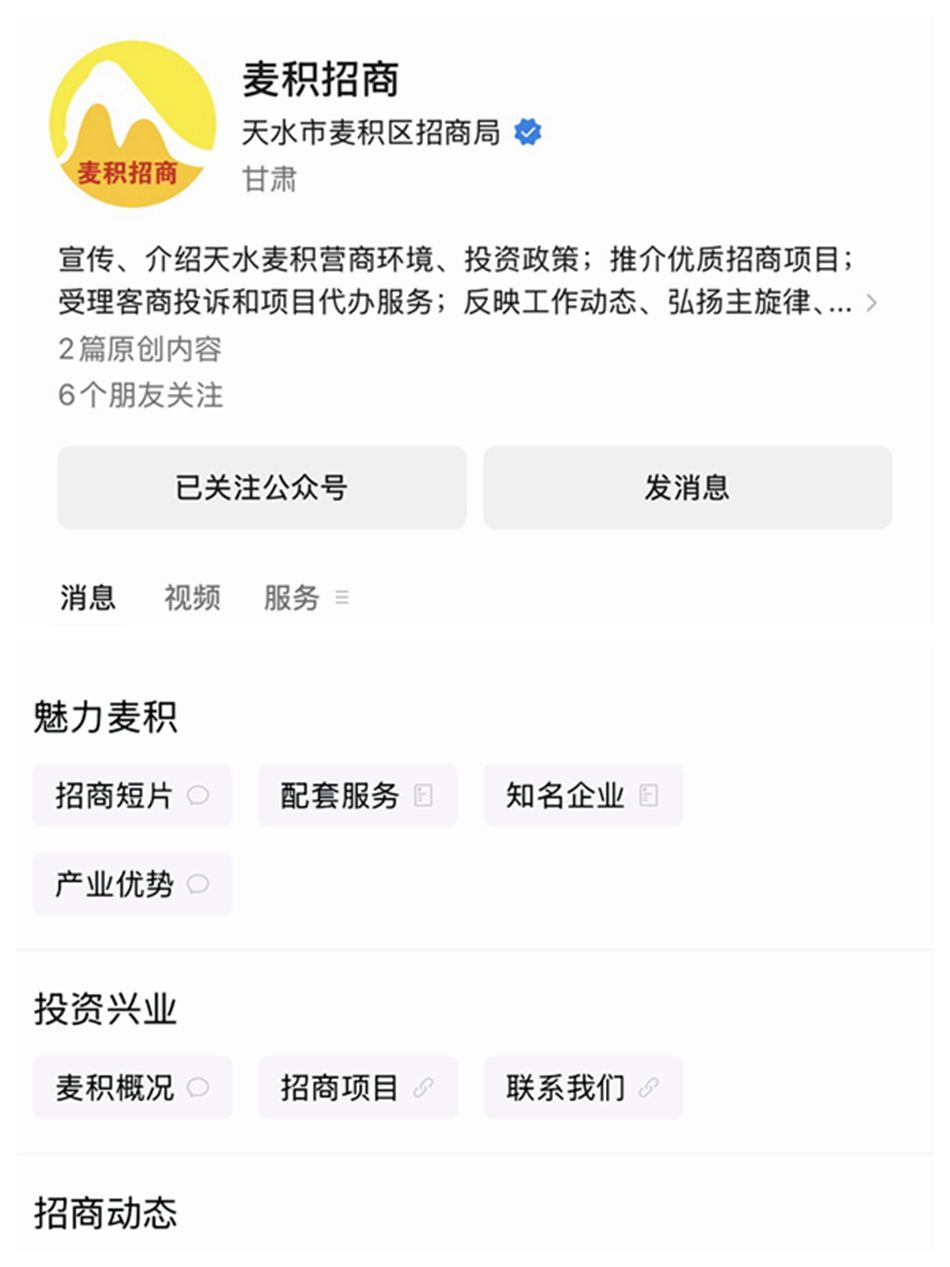Tap 联系我们 to get contact info
The image size is (950, 1267).
[583, 1088]
